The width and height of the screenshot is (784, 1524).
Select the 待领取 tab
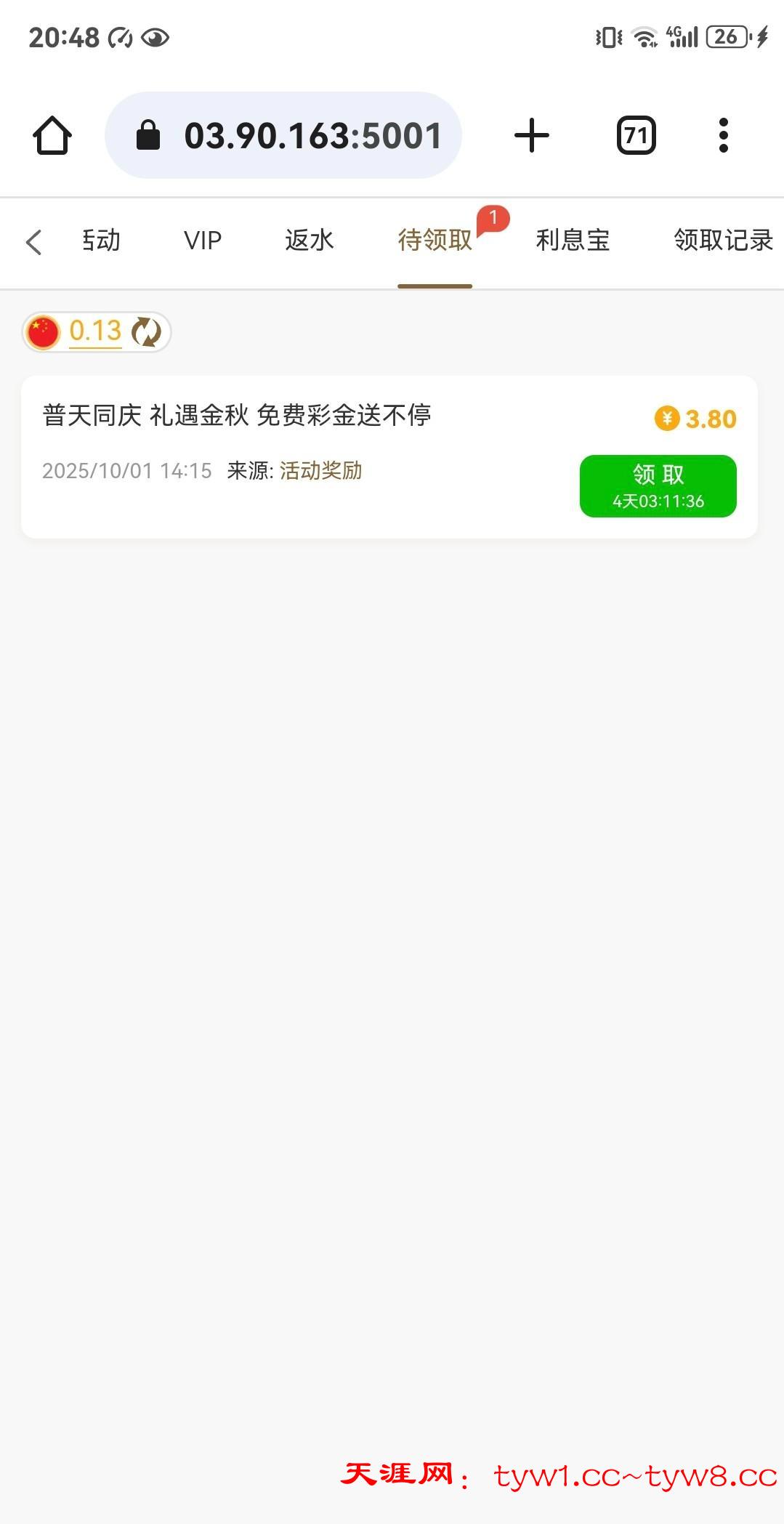coord(435,241)
